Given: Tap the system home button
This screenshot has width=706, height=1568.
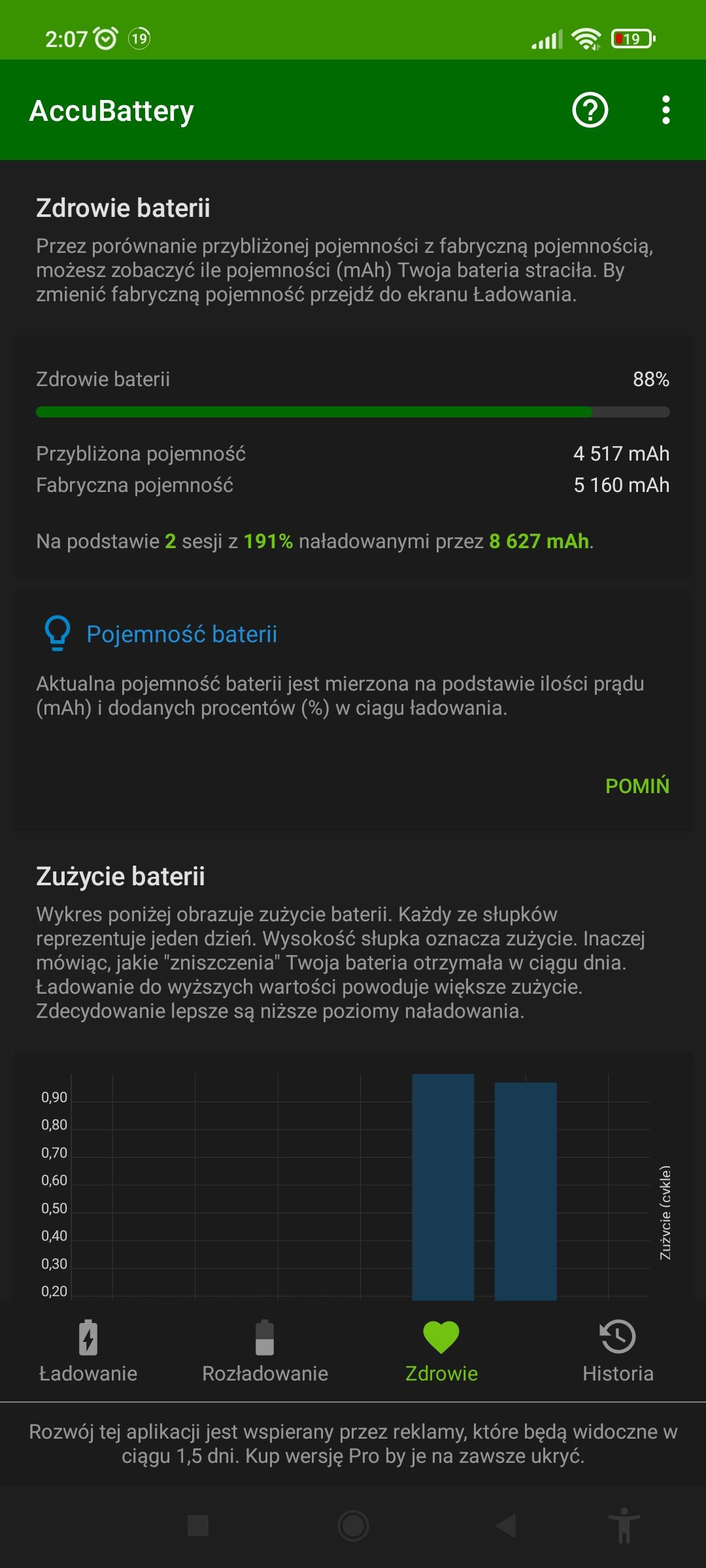Looking at the screenshot, I should pyautogui.click(x=353, y=1526).
